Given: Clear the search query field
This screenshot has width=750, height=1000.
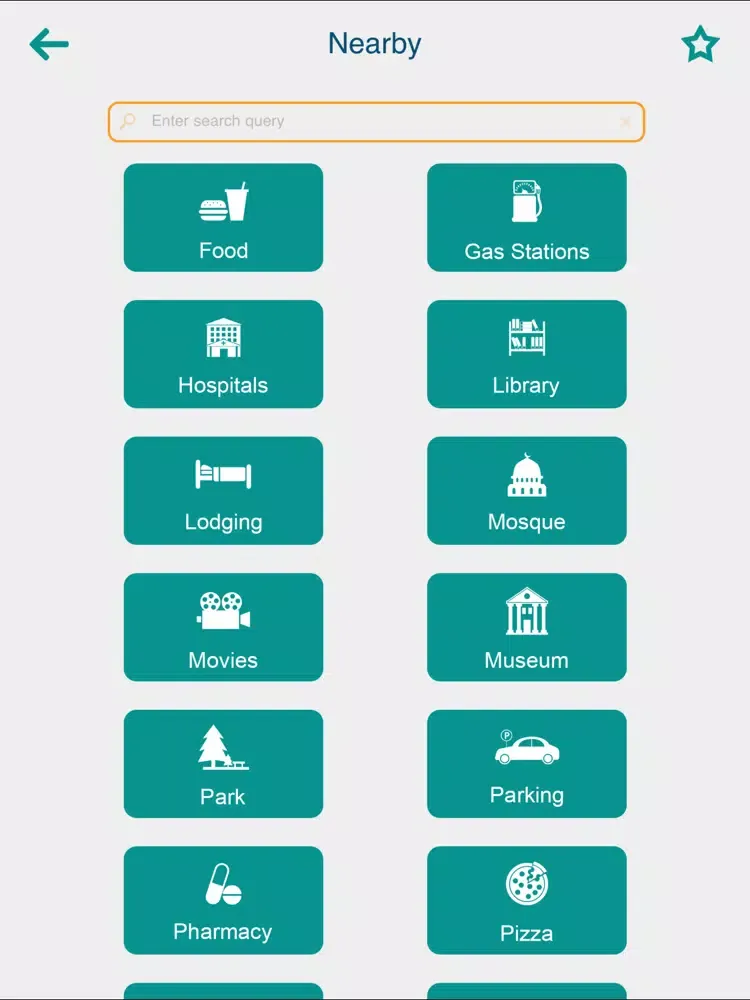Looking at the screenshot, I should click(626, 122).
